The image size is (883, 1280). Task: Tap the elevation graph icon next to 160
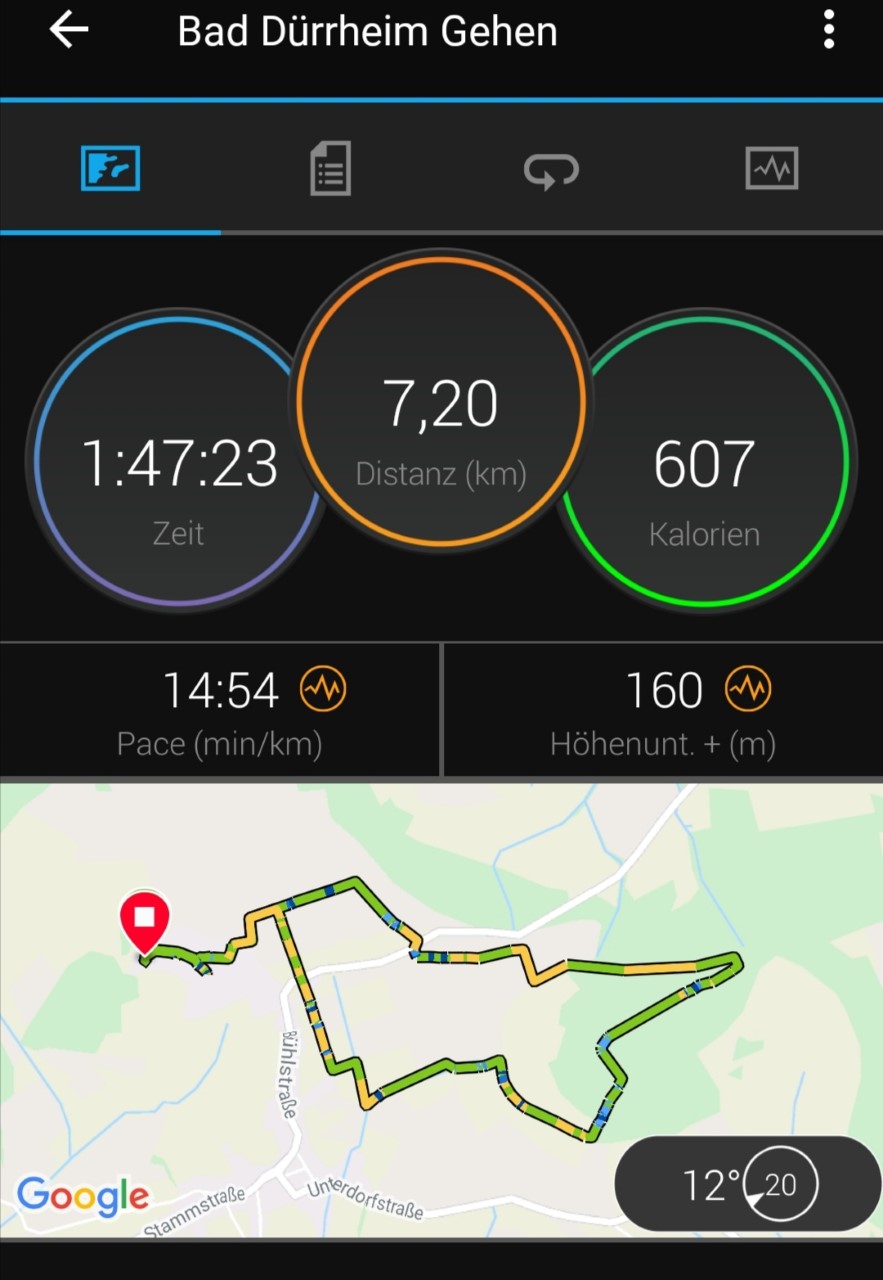point(749,690)
